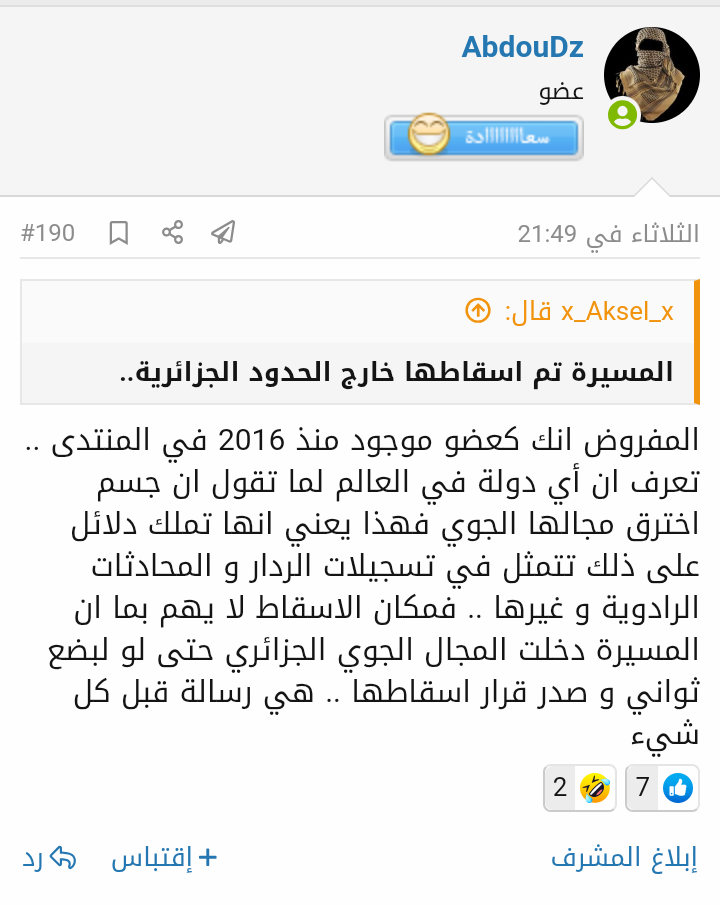
Task: Send the post with the paper plane icon
Action: click(223, 234)
